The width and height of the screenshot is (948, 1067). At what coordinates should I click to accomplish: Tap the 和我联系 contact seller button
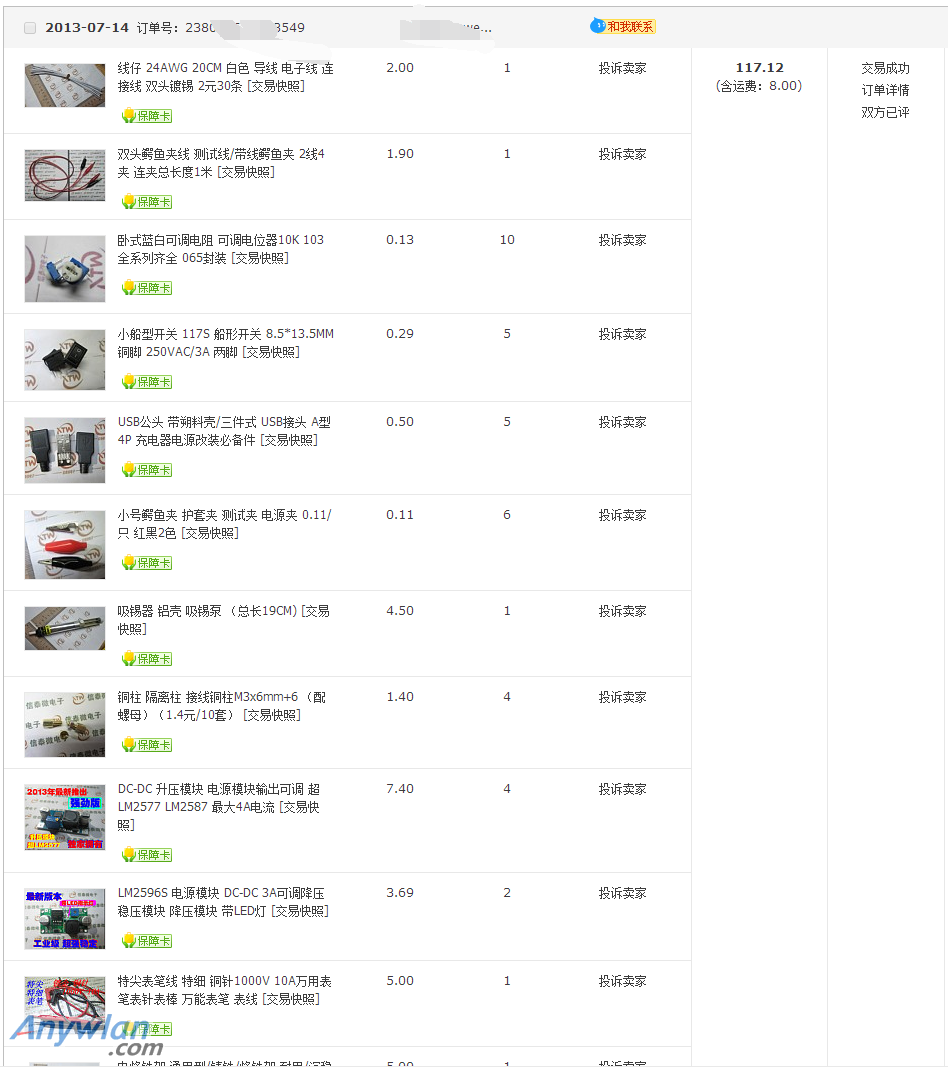tap(624, 27)
